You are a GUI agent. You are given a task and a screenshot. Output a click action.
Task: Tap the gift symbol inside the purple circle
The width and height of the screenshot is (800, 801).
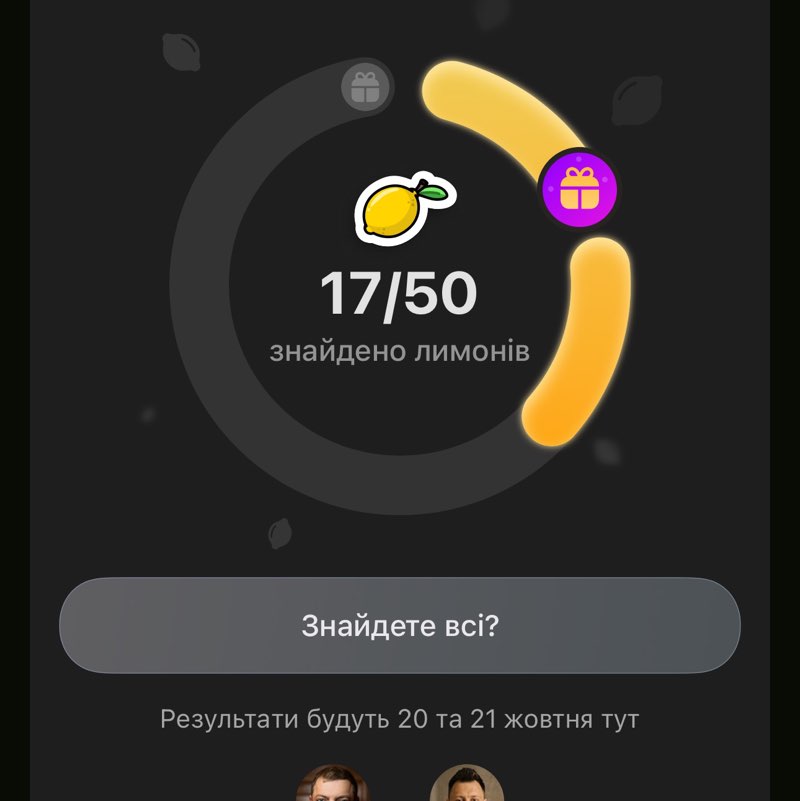pos(580,187)
